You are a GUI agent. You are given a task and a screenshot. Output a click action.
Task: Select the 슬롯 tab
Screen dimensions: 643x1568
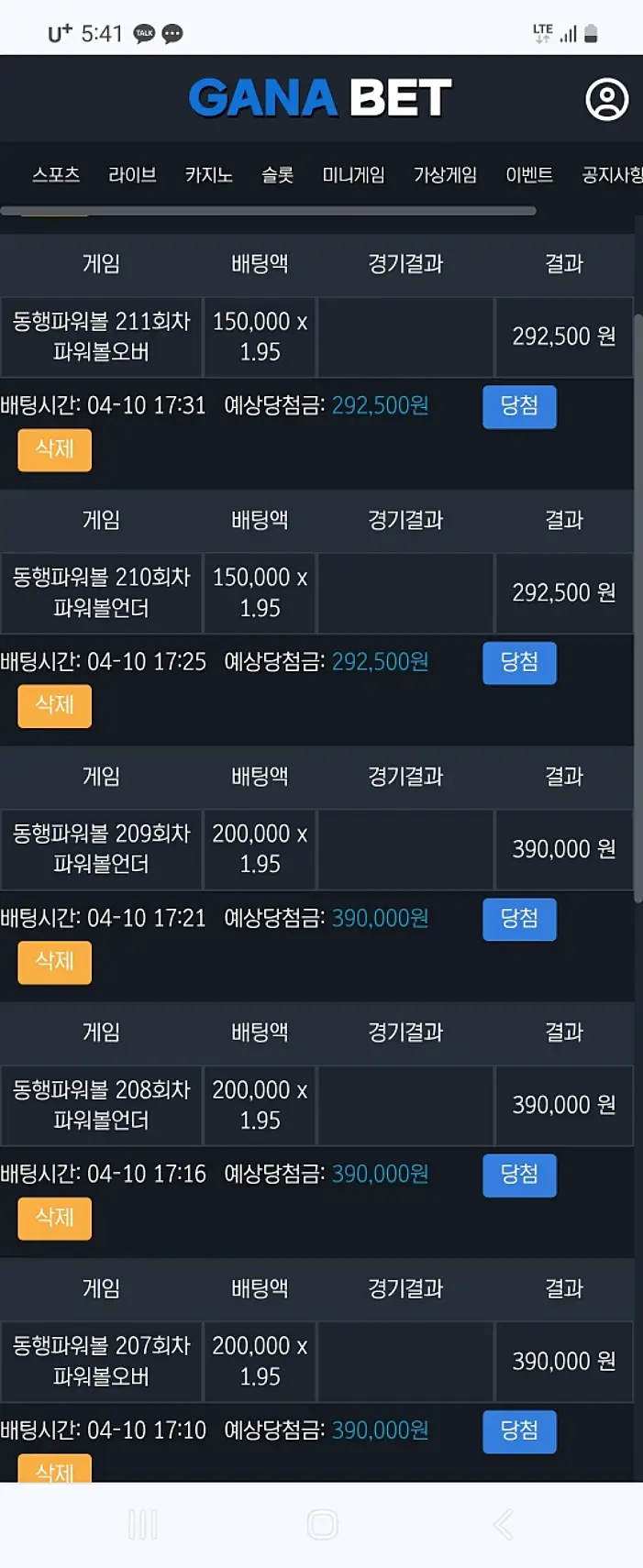[x=277, y=174]
